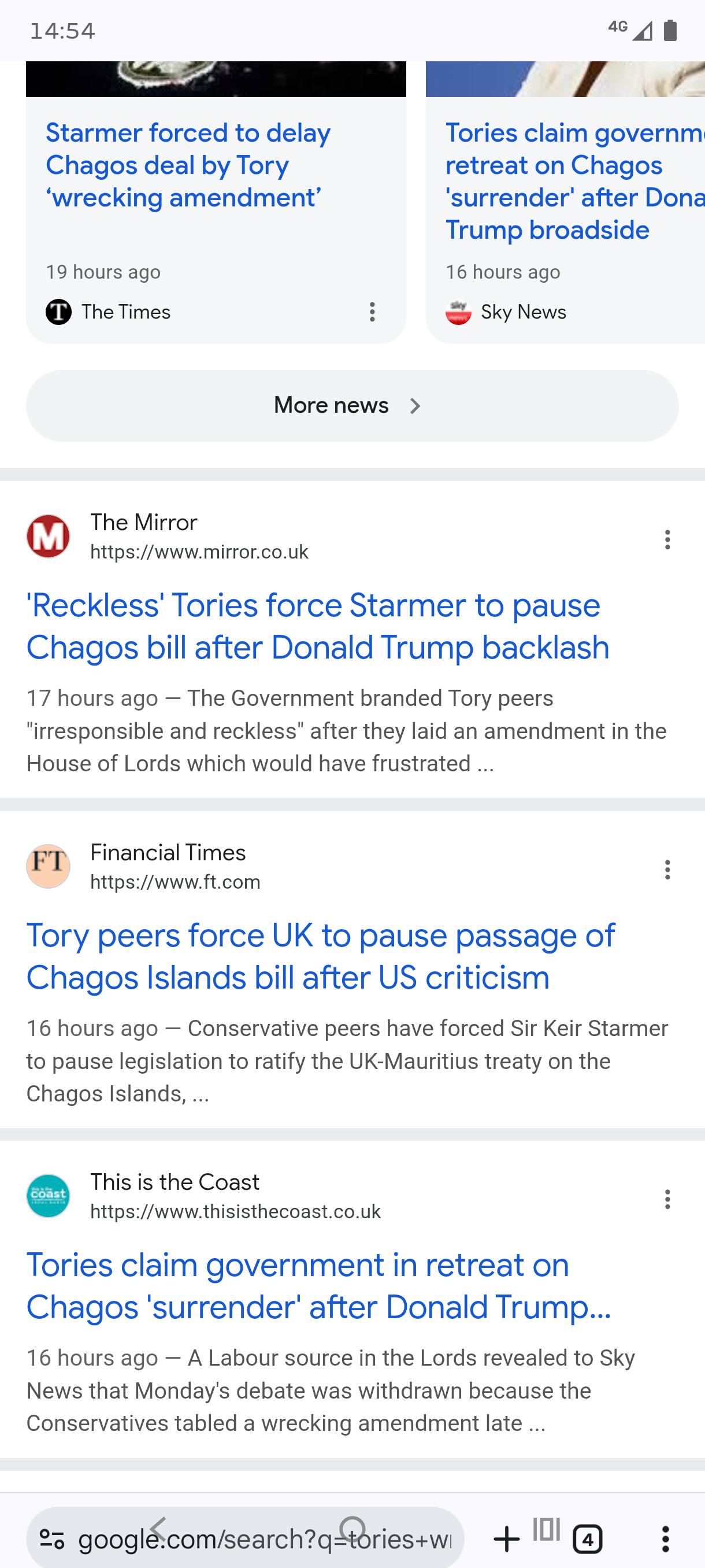
Task: Open Chrome's overflow menu
Action: [666, 1539]
